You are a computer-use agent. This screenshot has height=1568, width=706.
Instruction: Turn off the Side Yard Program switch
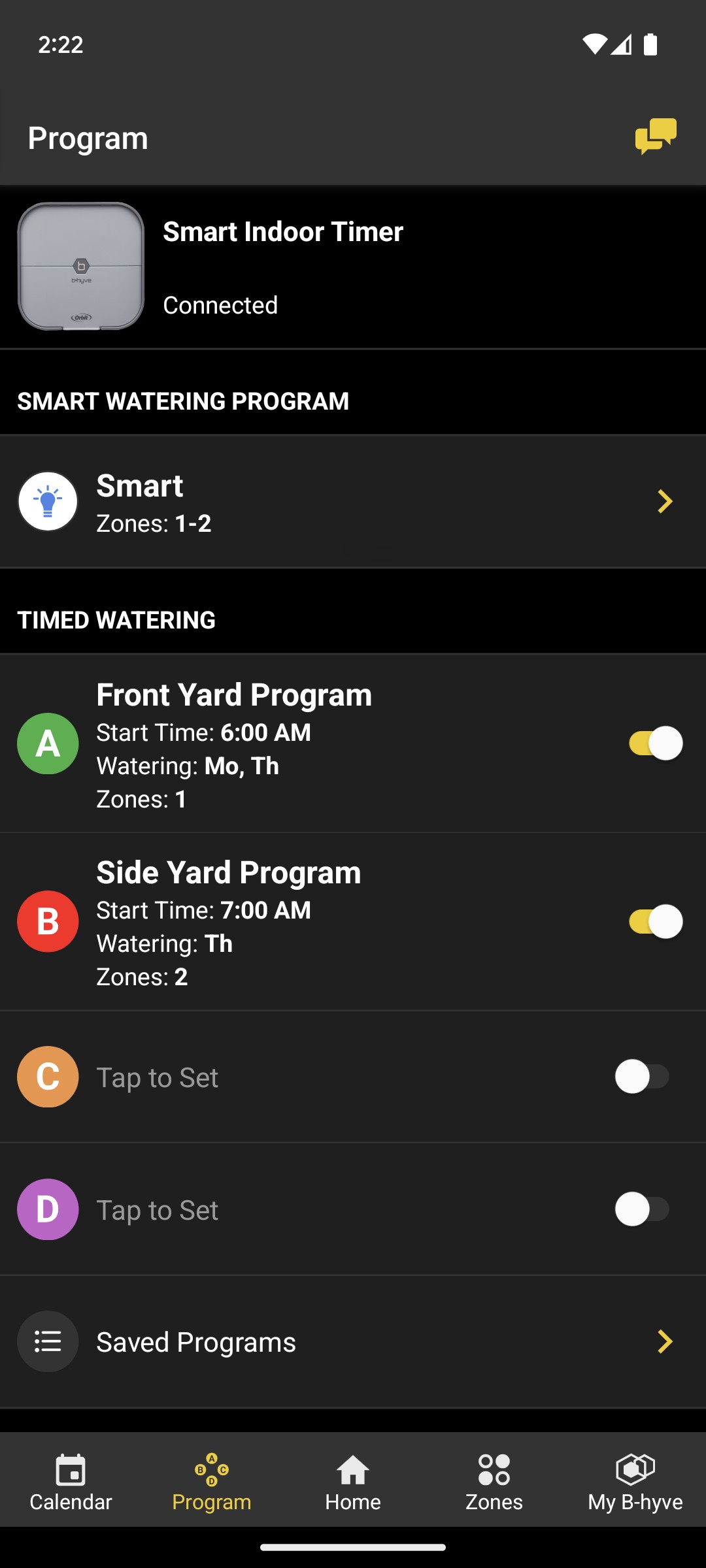(x=655, y=922)
